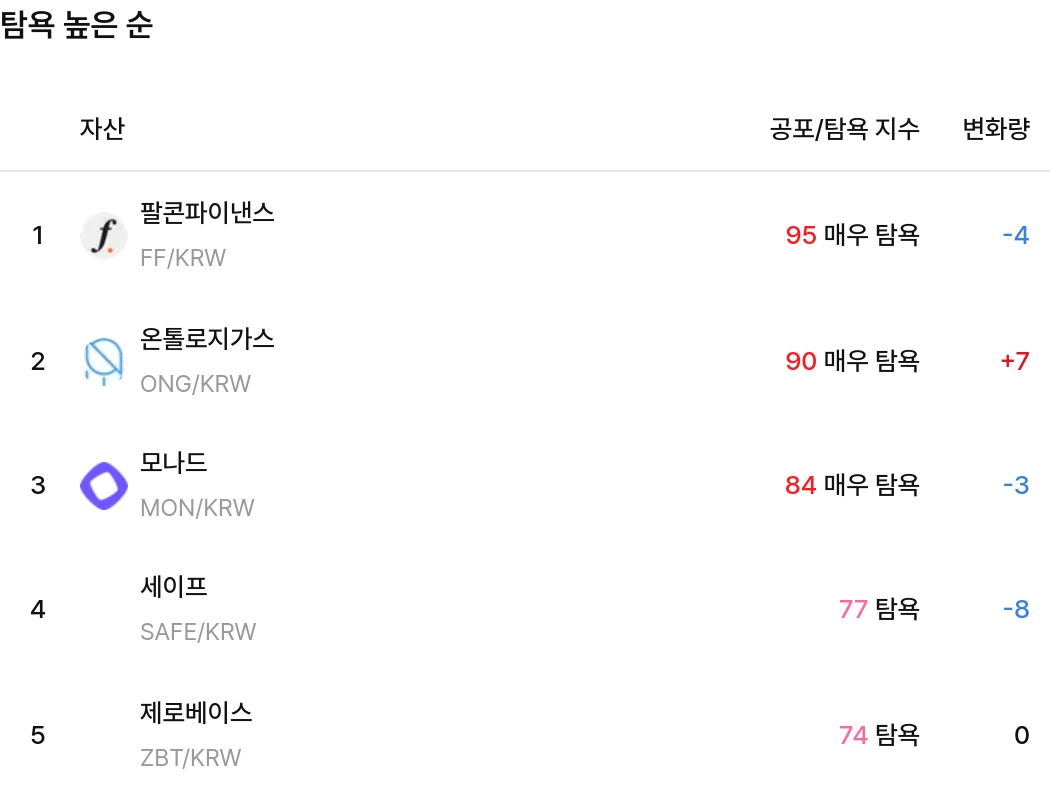Select the 모나드 MON/KRW asset
The image size is (1050, 800).
click(197, 485)
